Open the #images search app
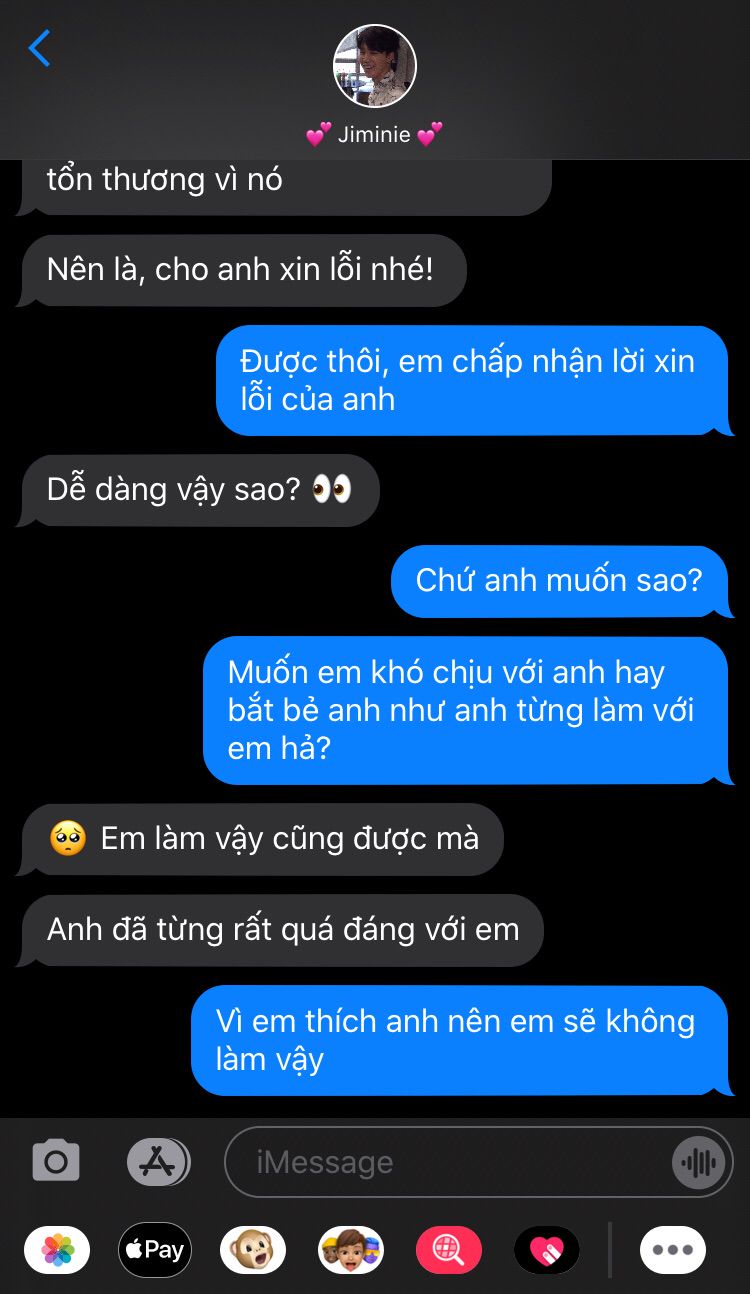 (x=448, y=1250)
